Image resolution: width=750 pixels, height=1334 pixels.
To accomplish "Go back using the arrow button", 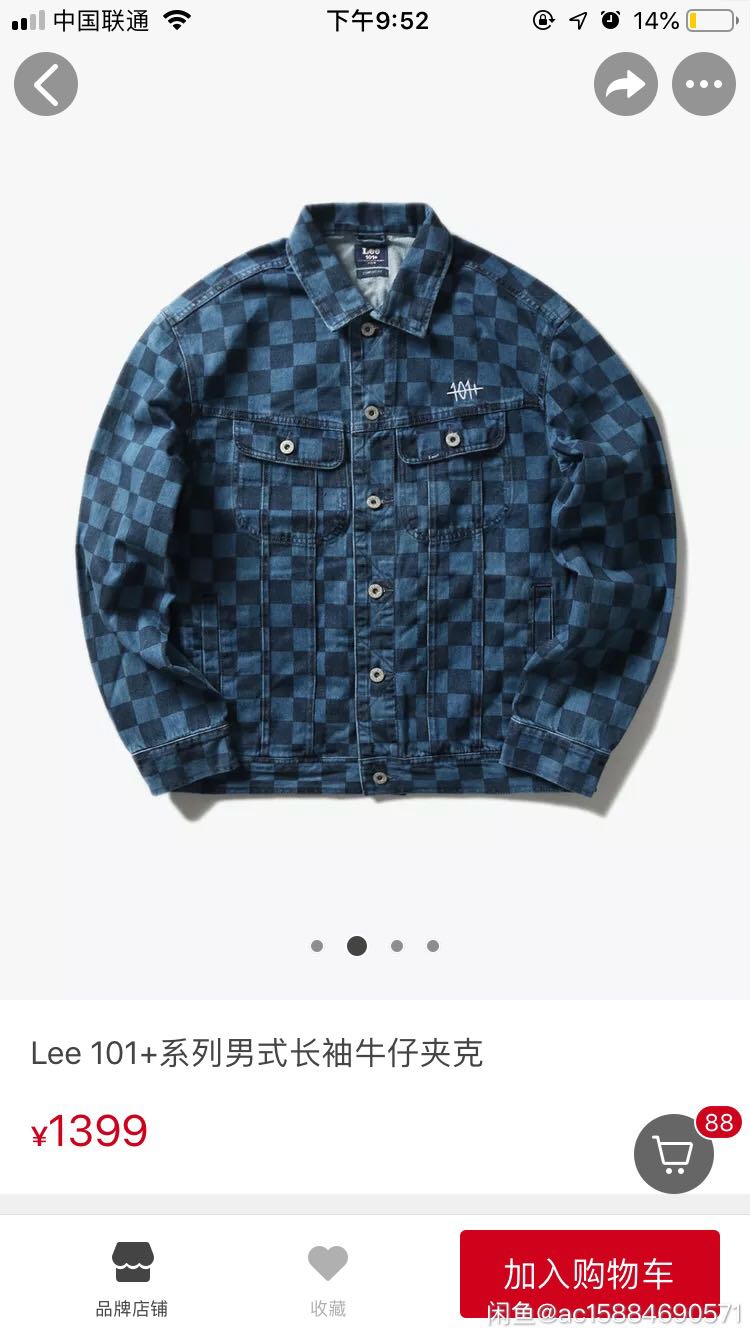I will click(x=46, y=84).
